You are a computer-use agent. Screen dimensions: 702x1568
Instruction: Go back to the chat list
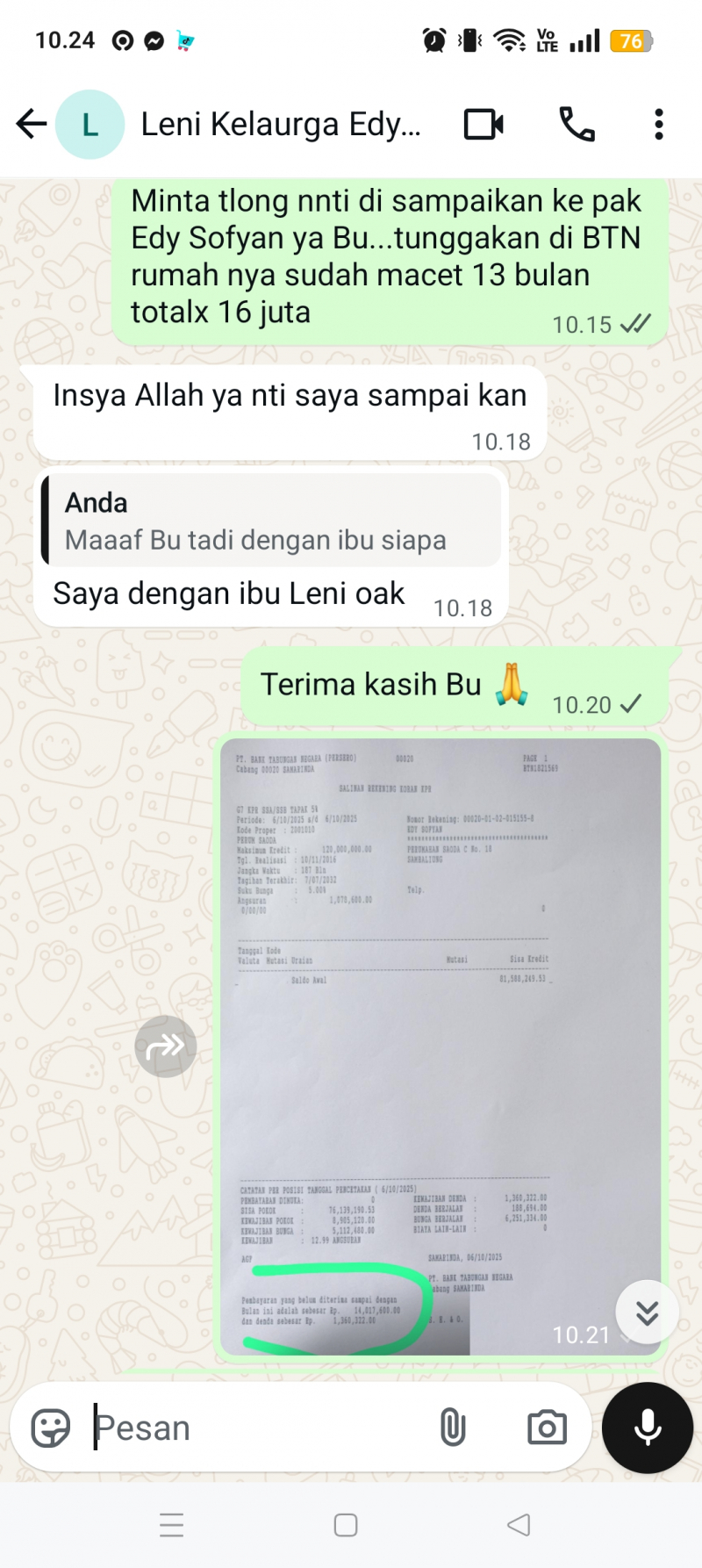coord(31,124)
